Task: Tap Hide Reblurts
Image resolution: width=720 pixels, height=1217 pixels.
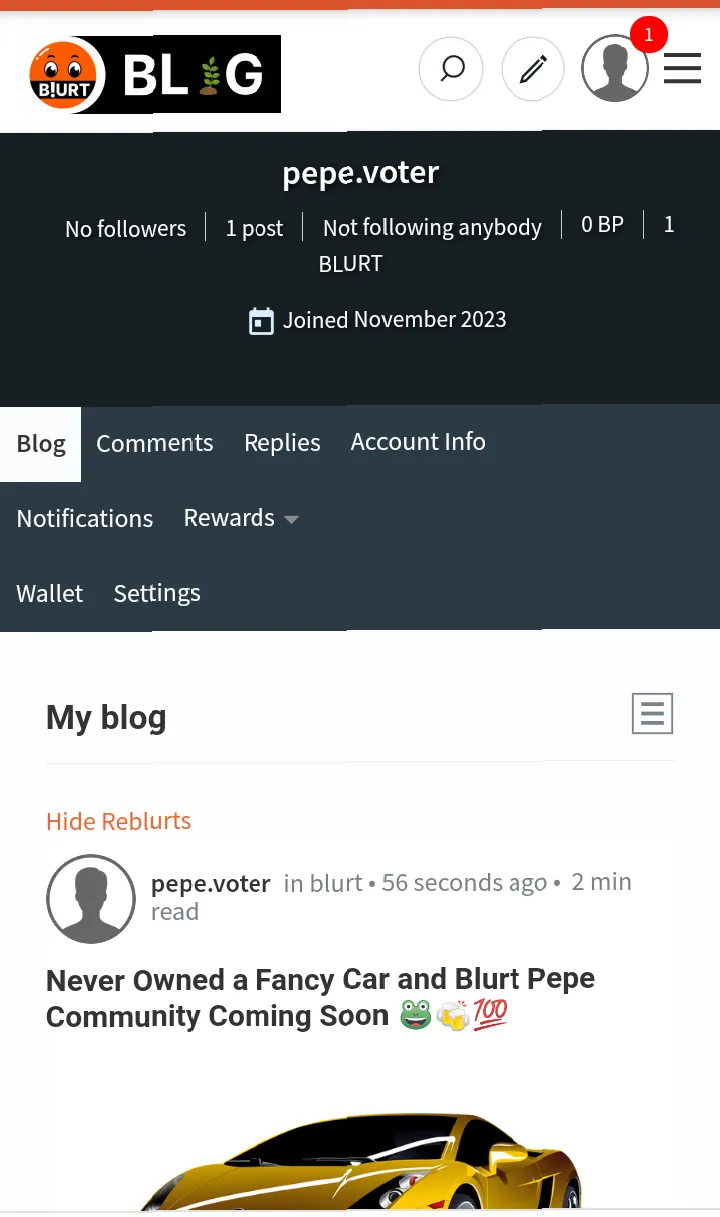Action: coord(118,821)
